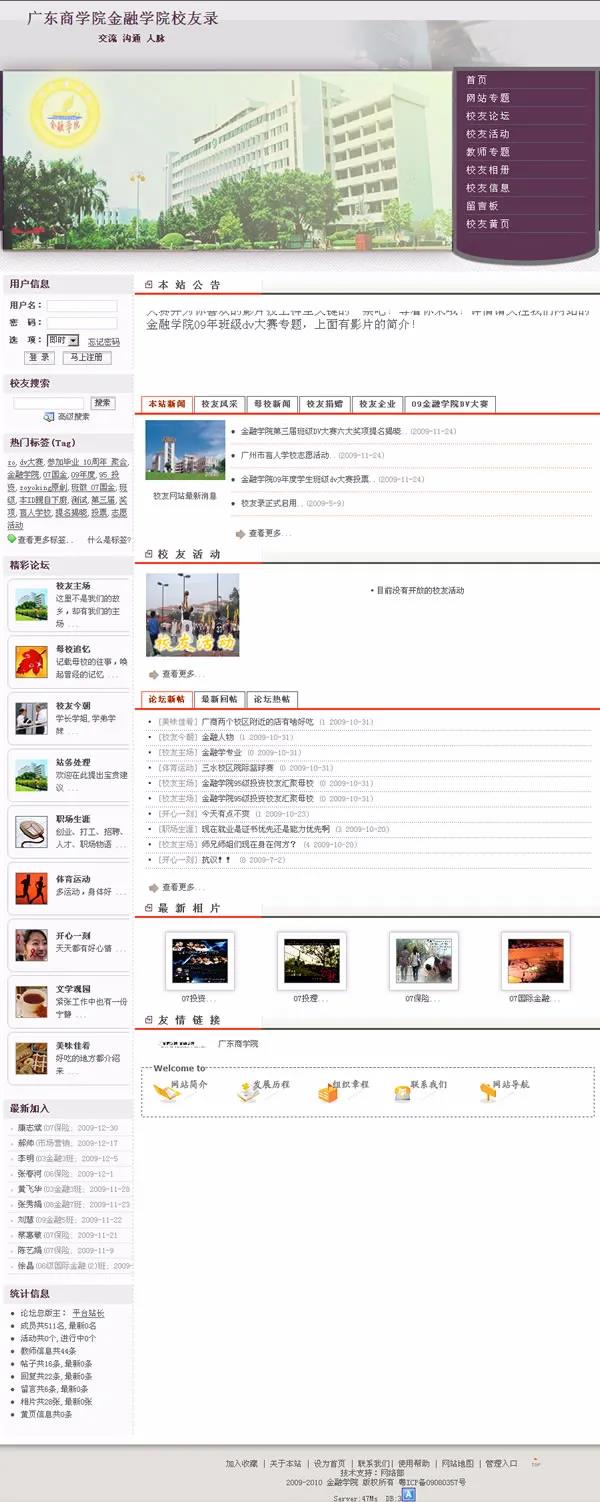Focus the 用户名 input field

[x=81, y=306]
